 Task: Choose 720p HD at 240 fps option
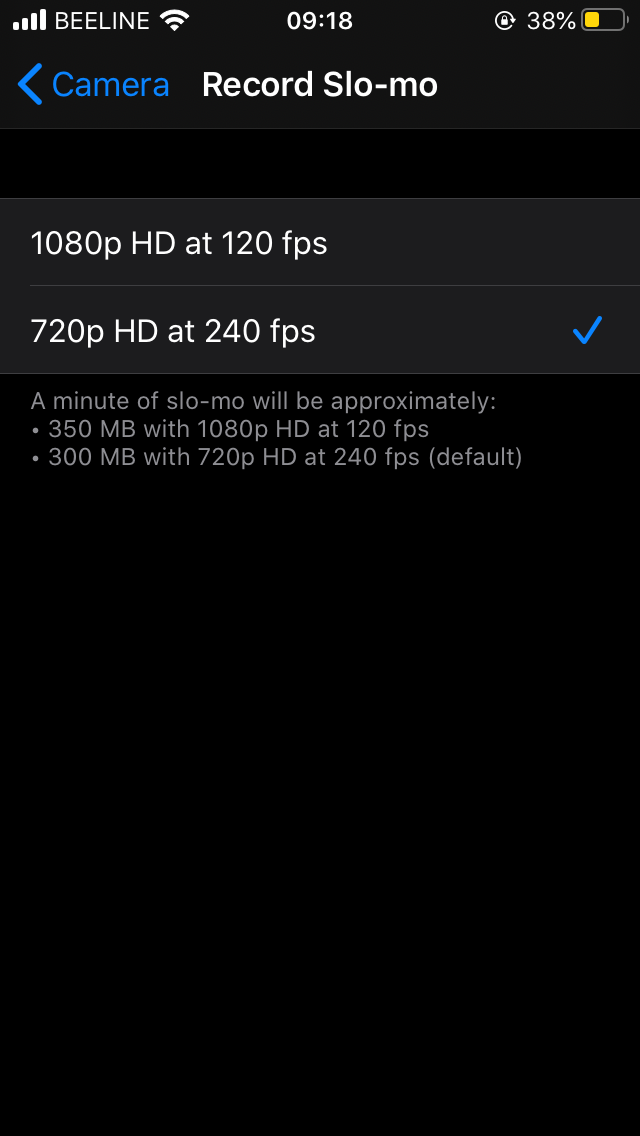click(x=320, y=330)
